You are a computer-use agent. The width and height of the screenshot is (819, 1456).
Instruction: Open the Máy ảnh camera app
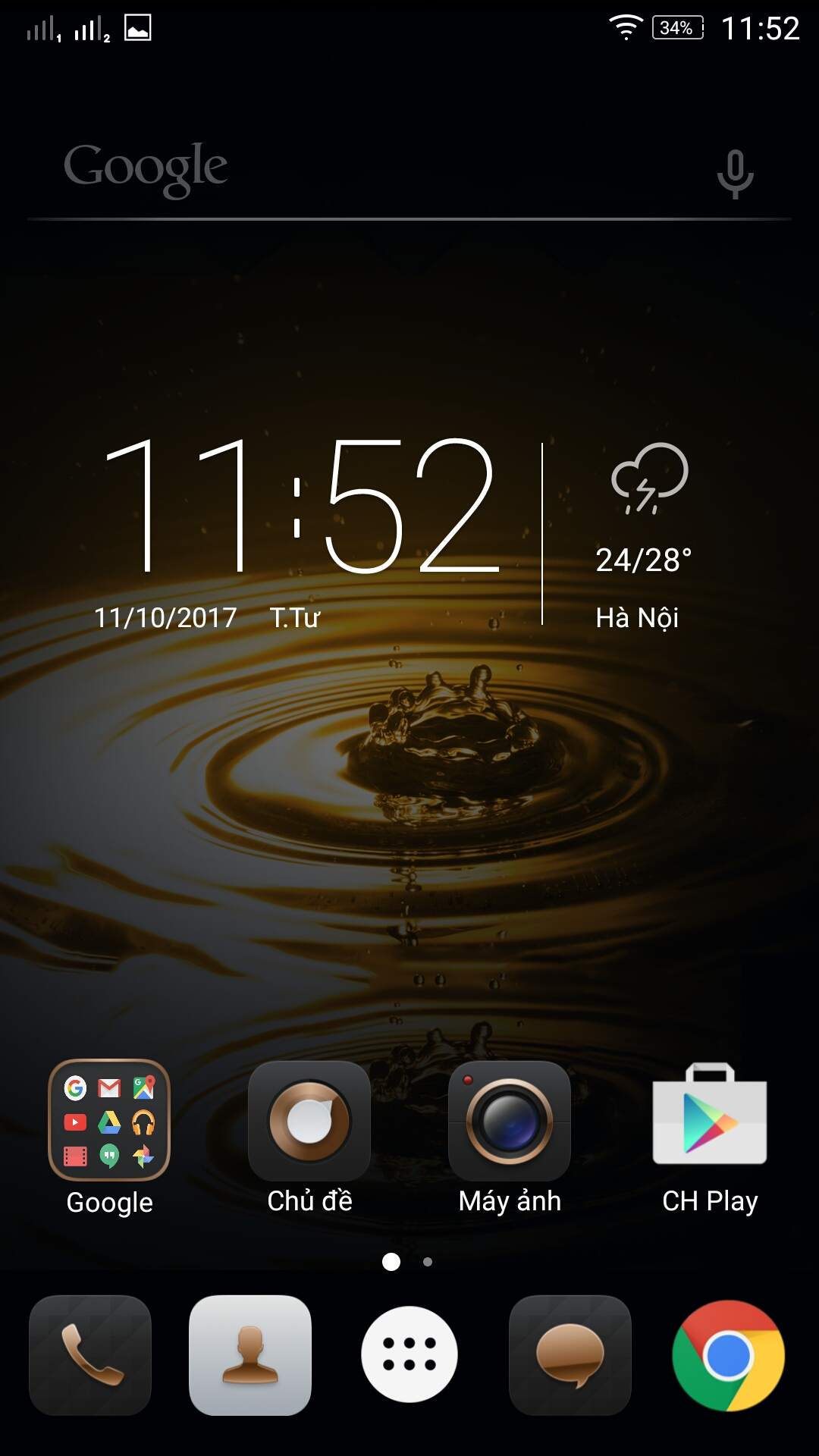(510, 1120)
